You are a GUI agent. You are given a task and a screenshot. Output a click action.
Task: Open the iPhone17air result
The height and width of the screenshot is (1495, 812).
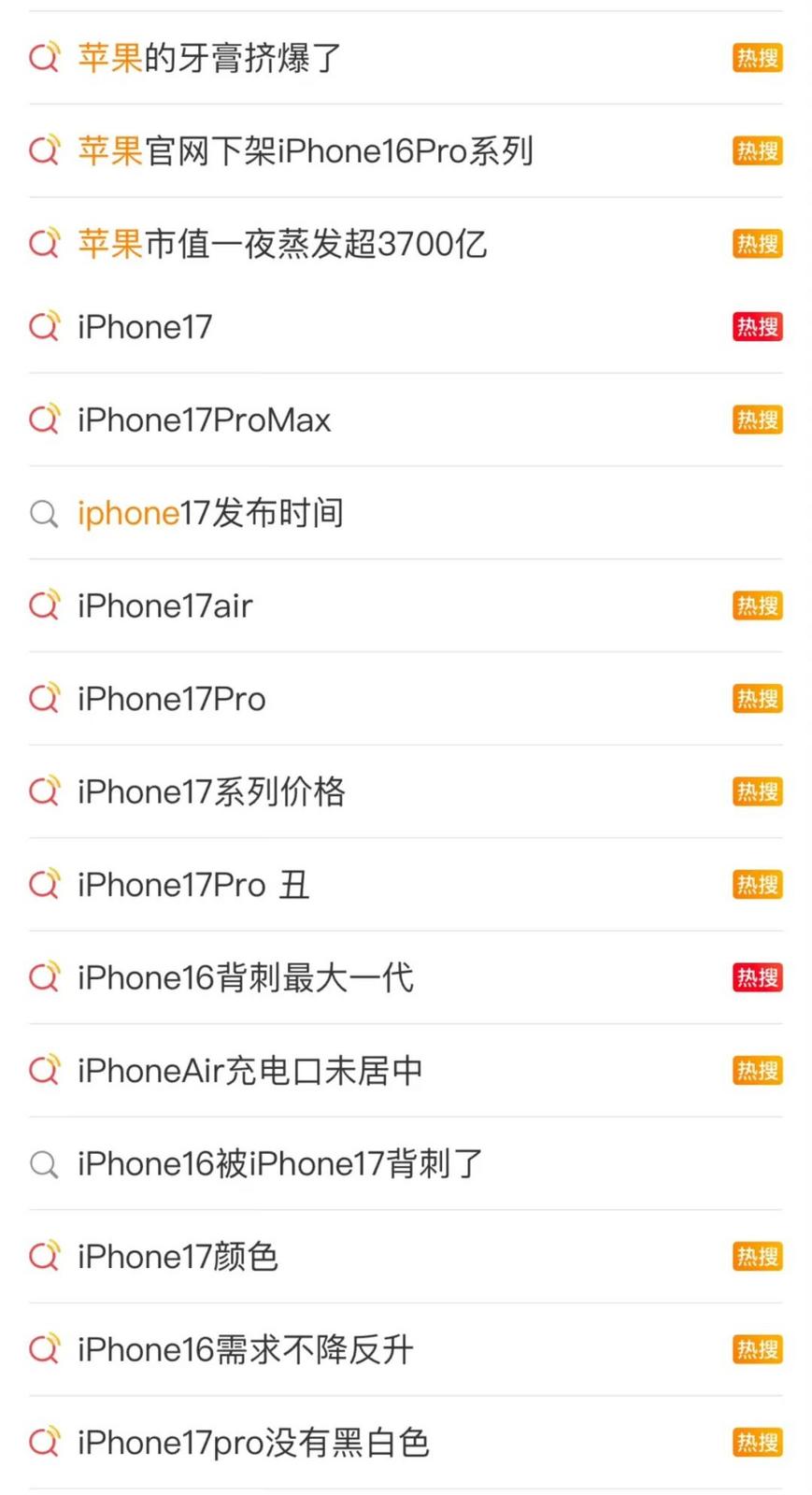[165, 606]
